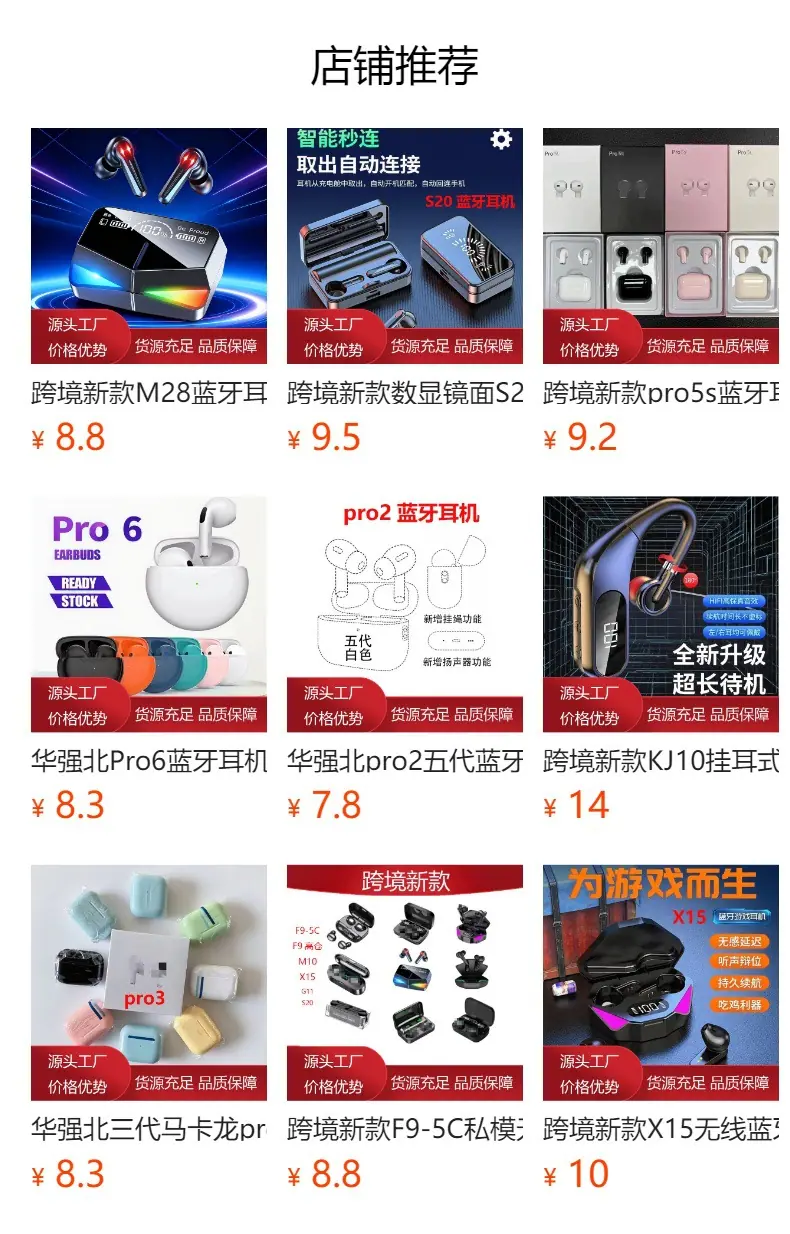Screen dimensions: 790x1234
Task: Tap the 跨境新款F9-5C私模 product tile
Action: coord(405,1029)
